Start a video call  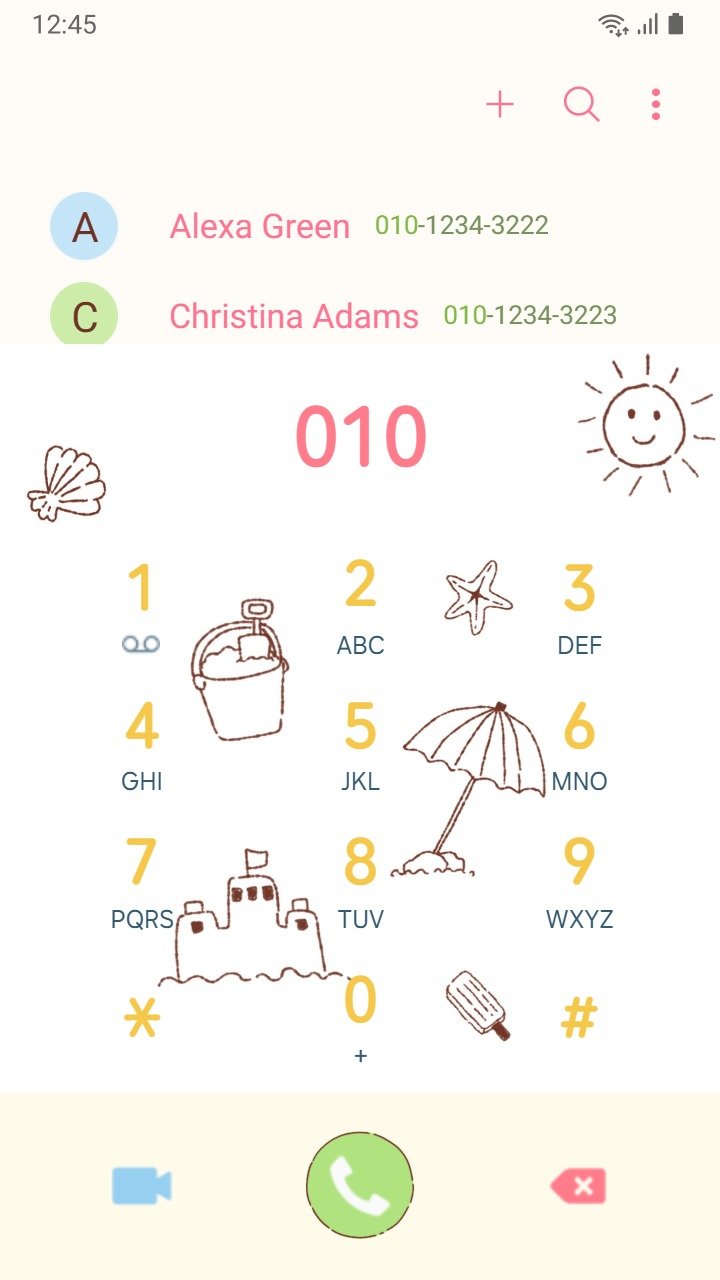(142, 1186)
